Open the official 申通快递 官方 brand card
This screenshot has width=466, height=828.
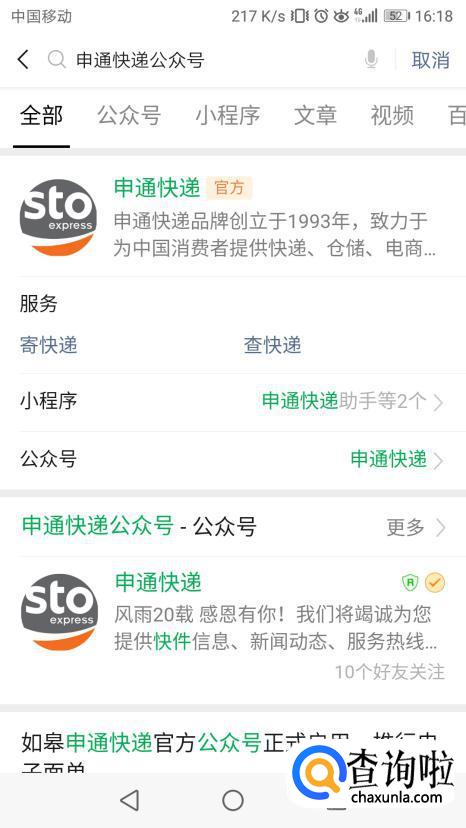[233, 218]
